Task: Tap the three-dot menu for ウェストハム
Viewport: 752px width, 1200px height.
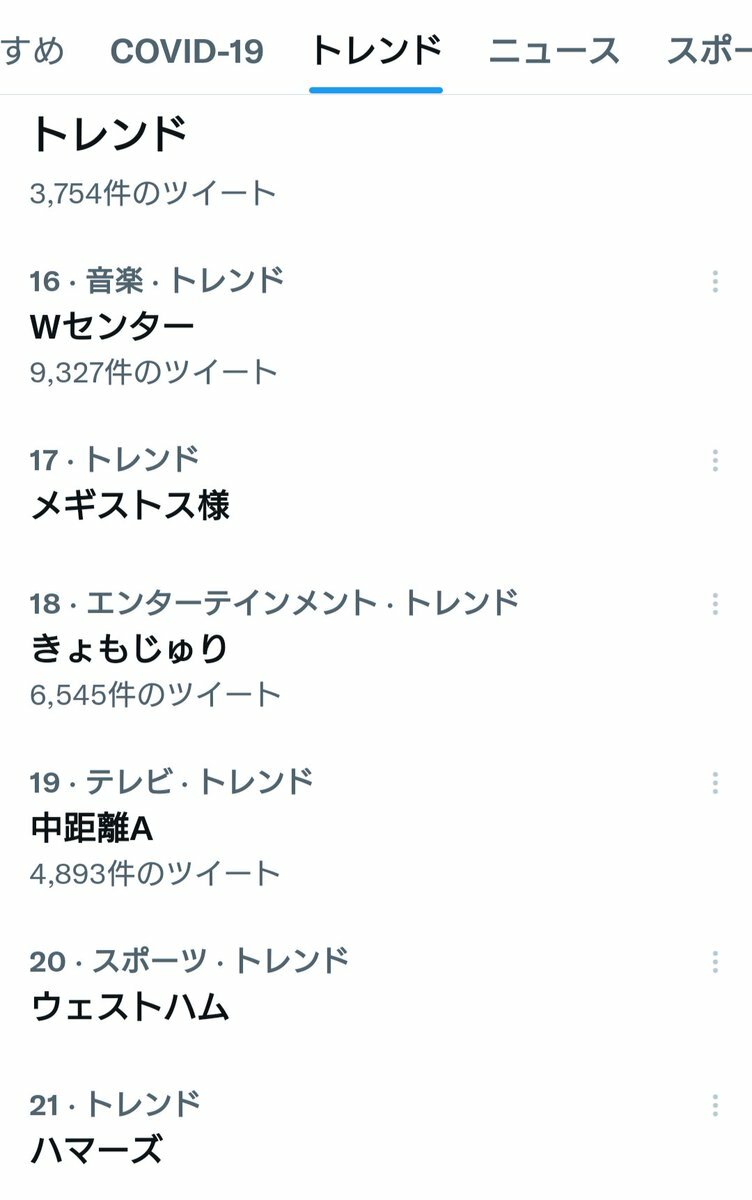Action: (x=715, y=962)
